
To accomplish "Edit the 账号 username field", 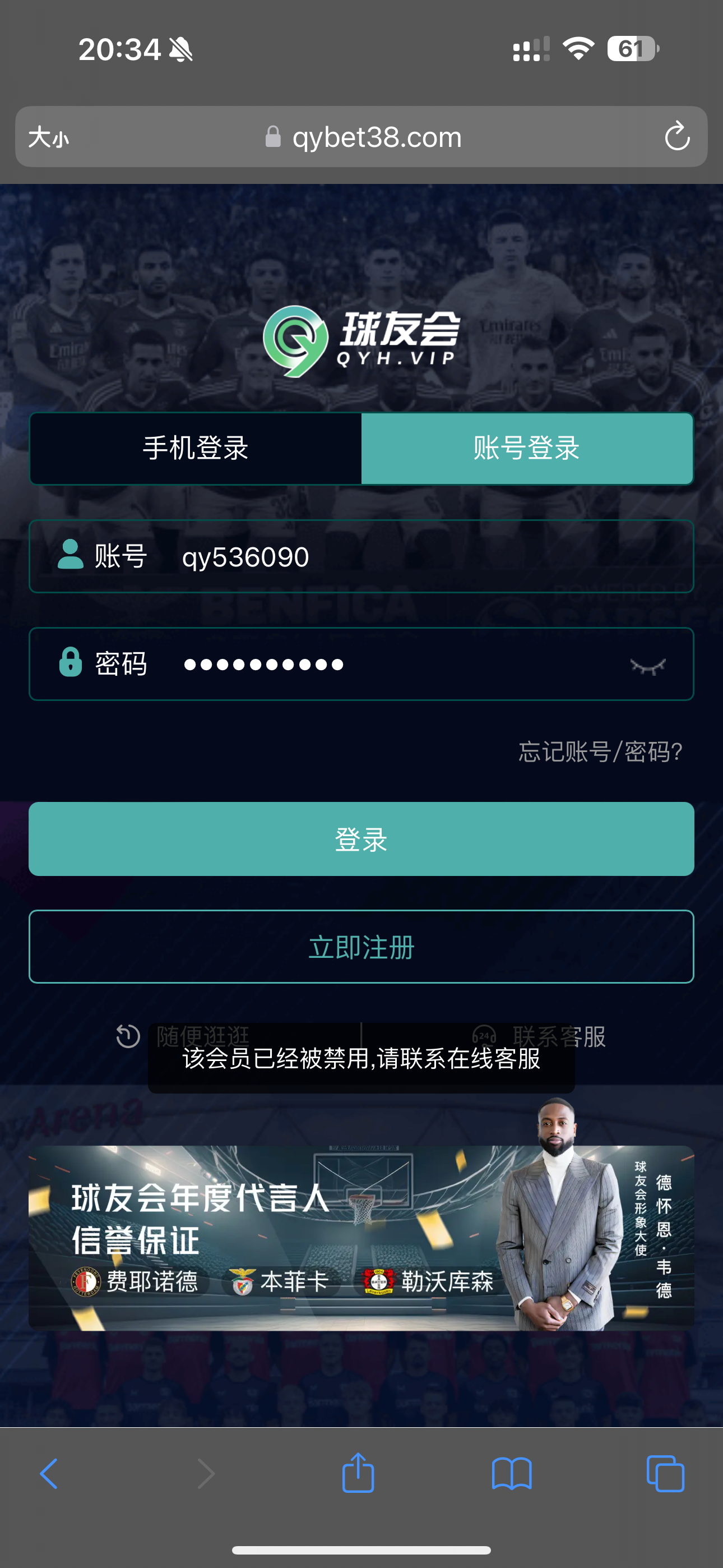I will tap(426, 556).
